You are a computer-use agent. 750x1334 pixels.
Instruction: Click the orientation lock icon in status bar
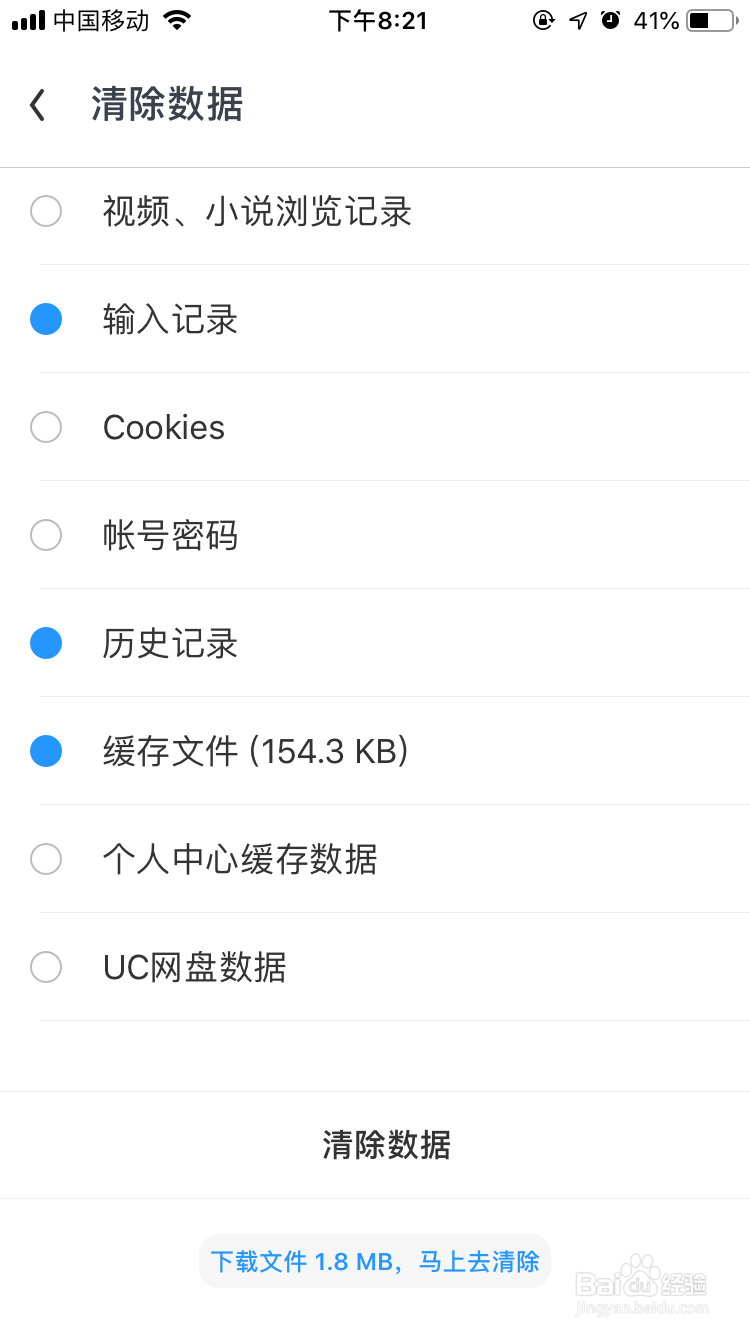[x=545, y=19]
